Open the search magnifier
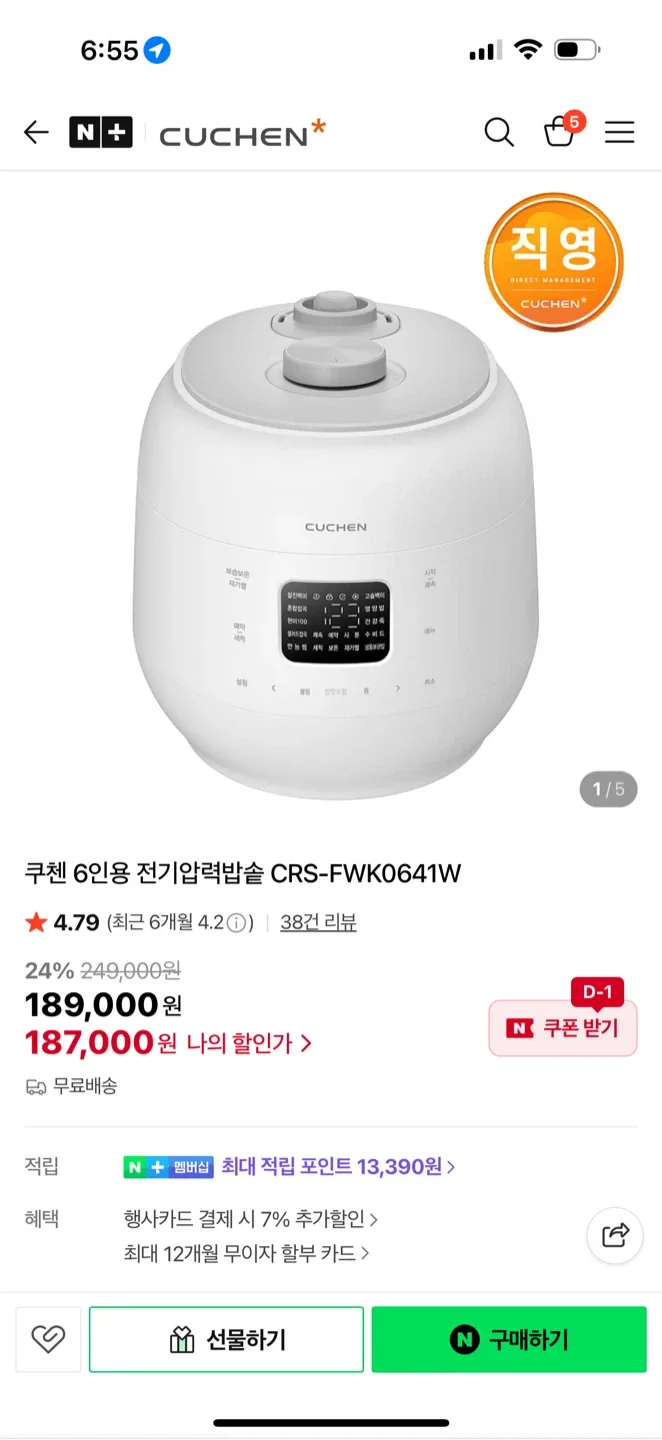 point(499,132)
